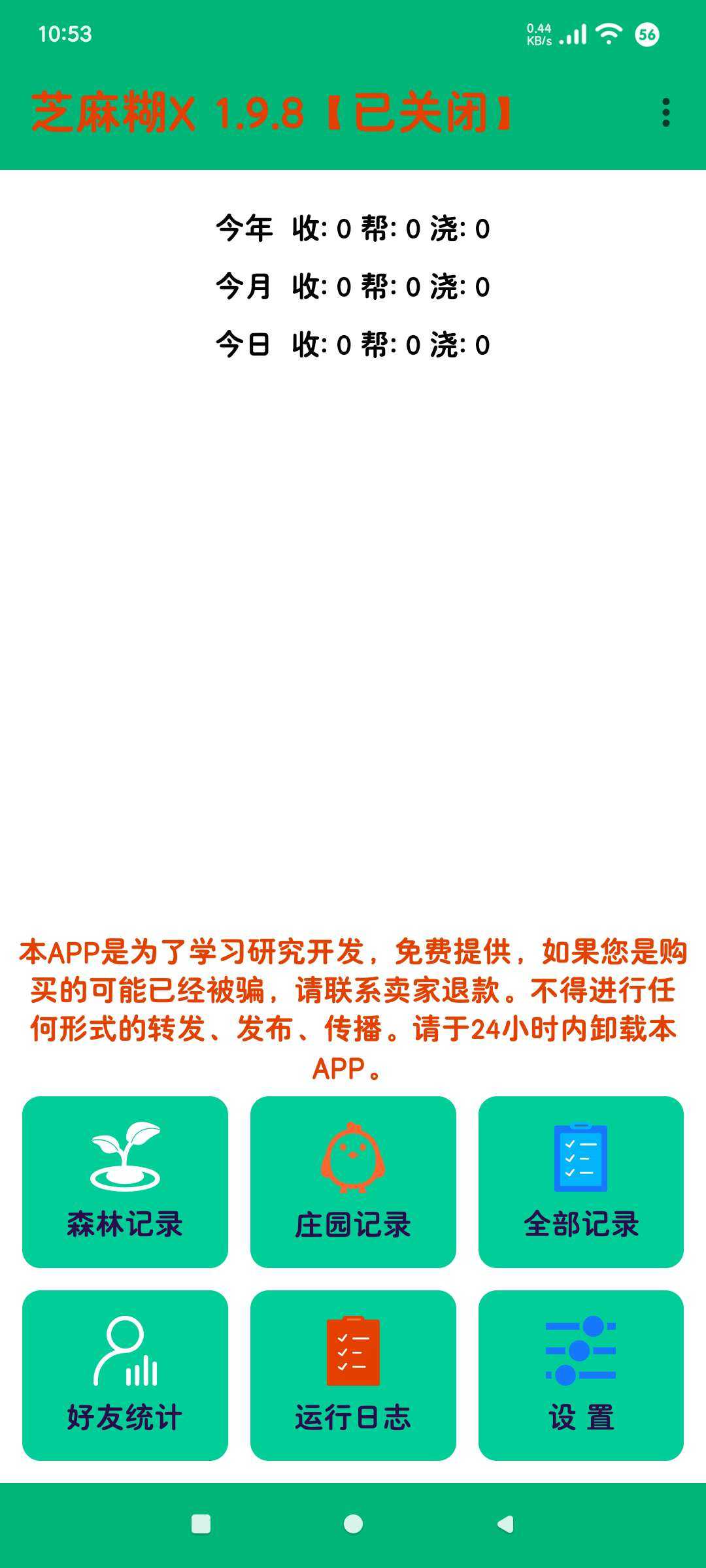Show the 运行日志 run log
This screenshot has width=706, height=1568.
point(353,1375)
